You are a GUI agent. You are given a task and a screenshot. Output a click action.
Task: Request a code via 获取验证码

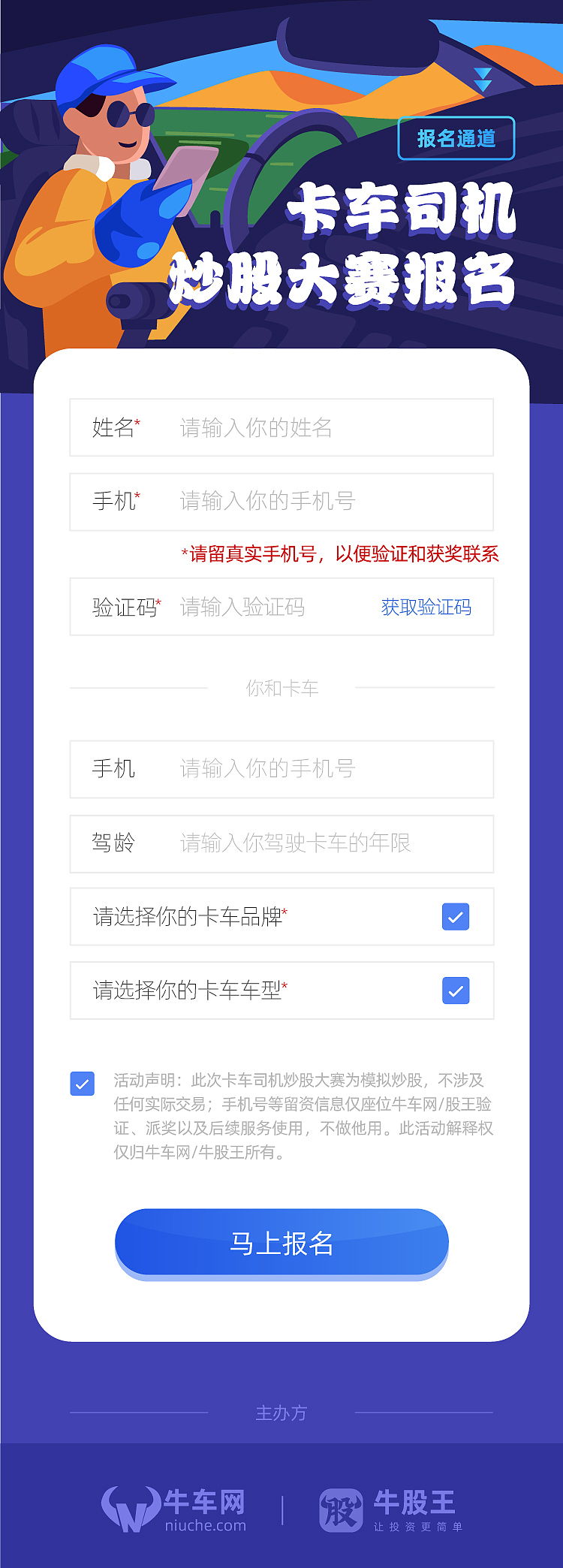coord(426,607)
